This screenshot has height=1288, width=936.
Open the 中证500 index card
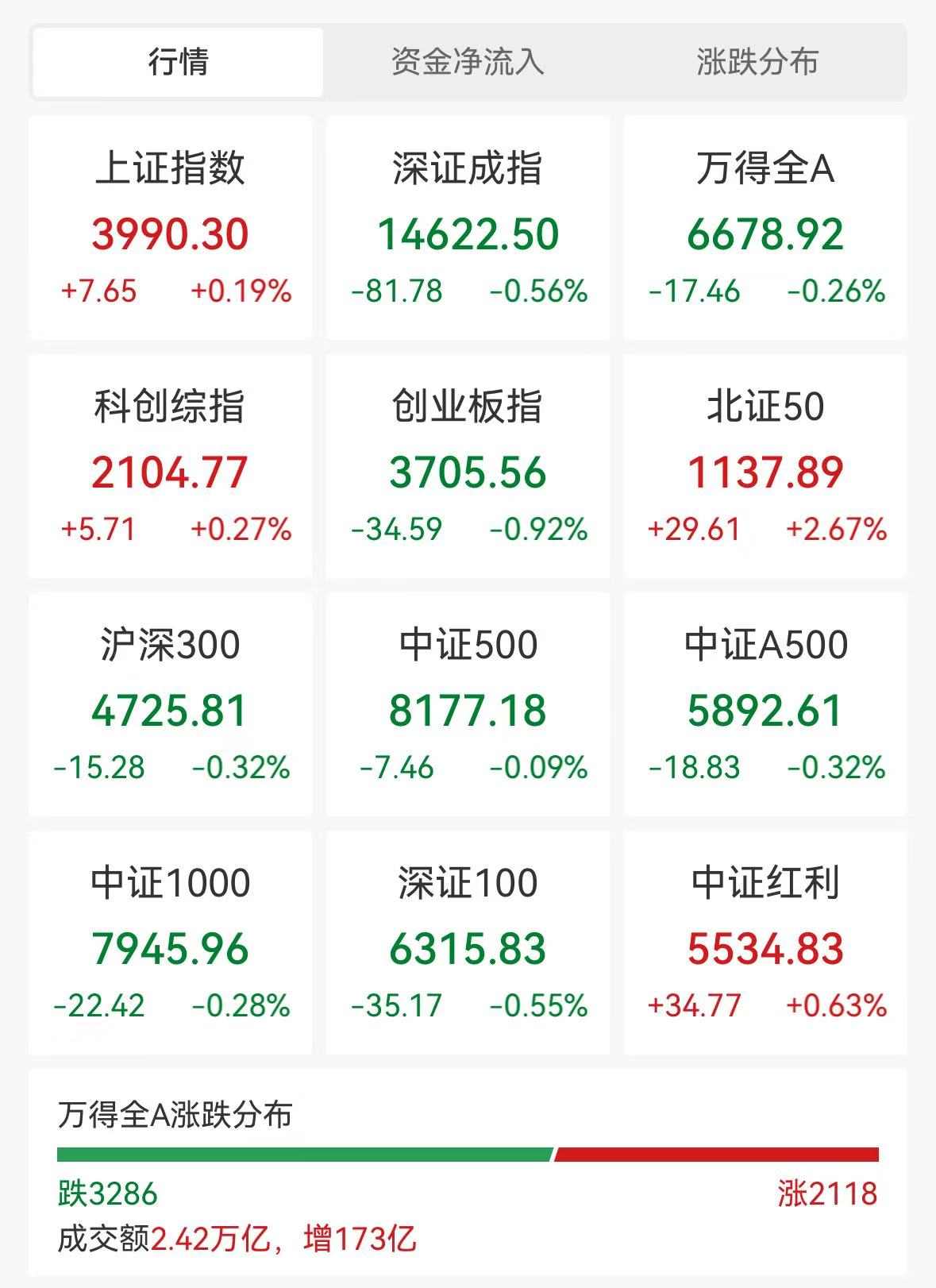(468, 704)
